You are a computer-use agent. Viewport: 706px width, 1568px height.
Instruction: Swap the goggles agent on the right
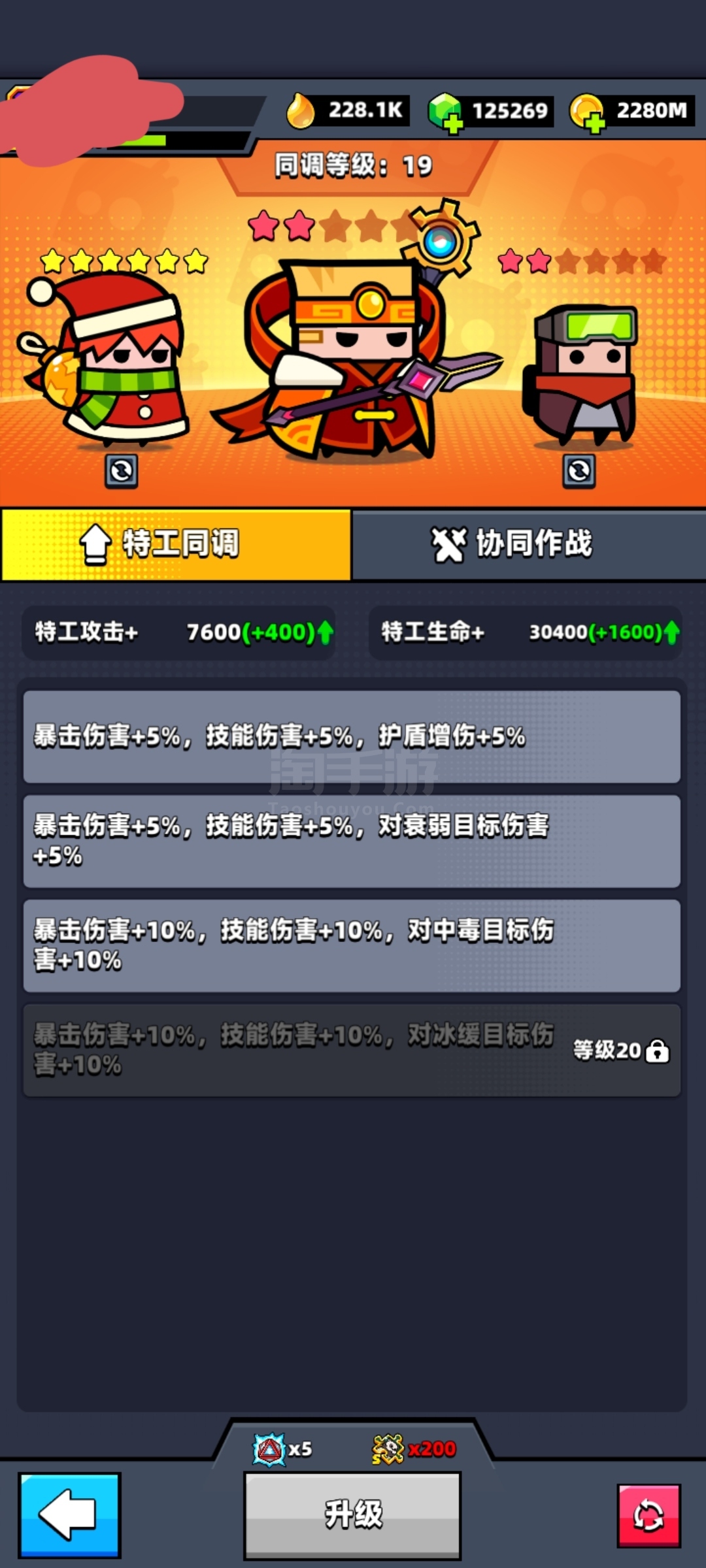(579, 471)
